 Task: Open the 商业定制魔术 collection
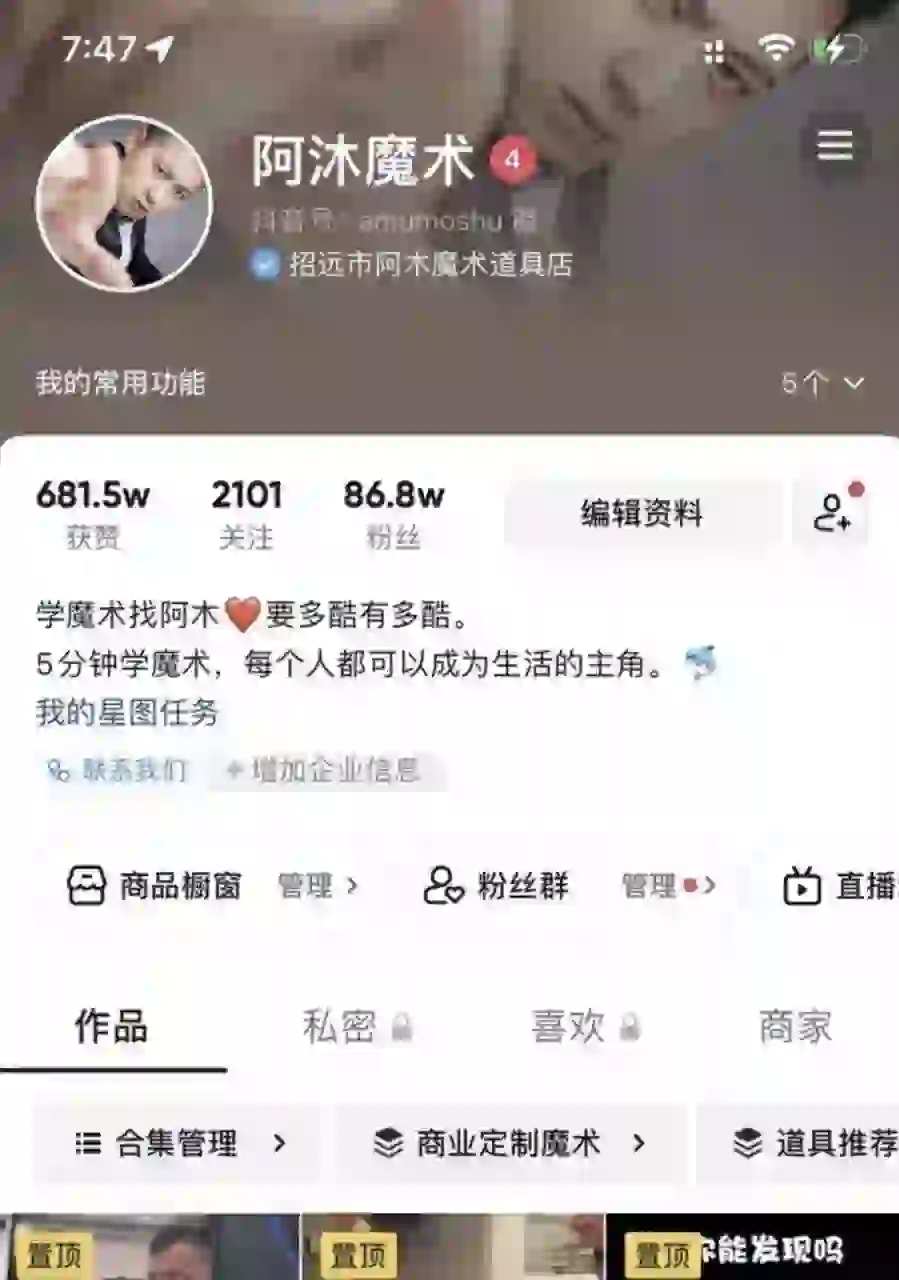point(509,1143)
